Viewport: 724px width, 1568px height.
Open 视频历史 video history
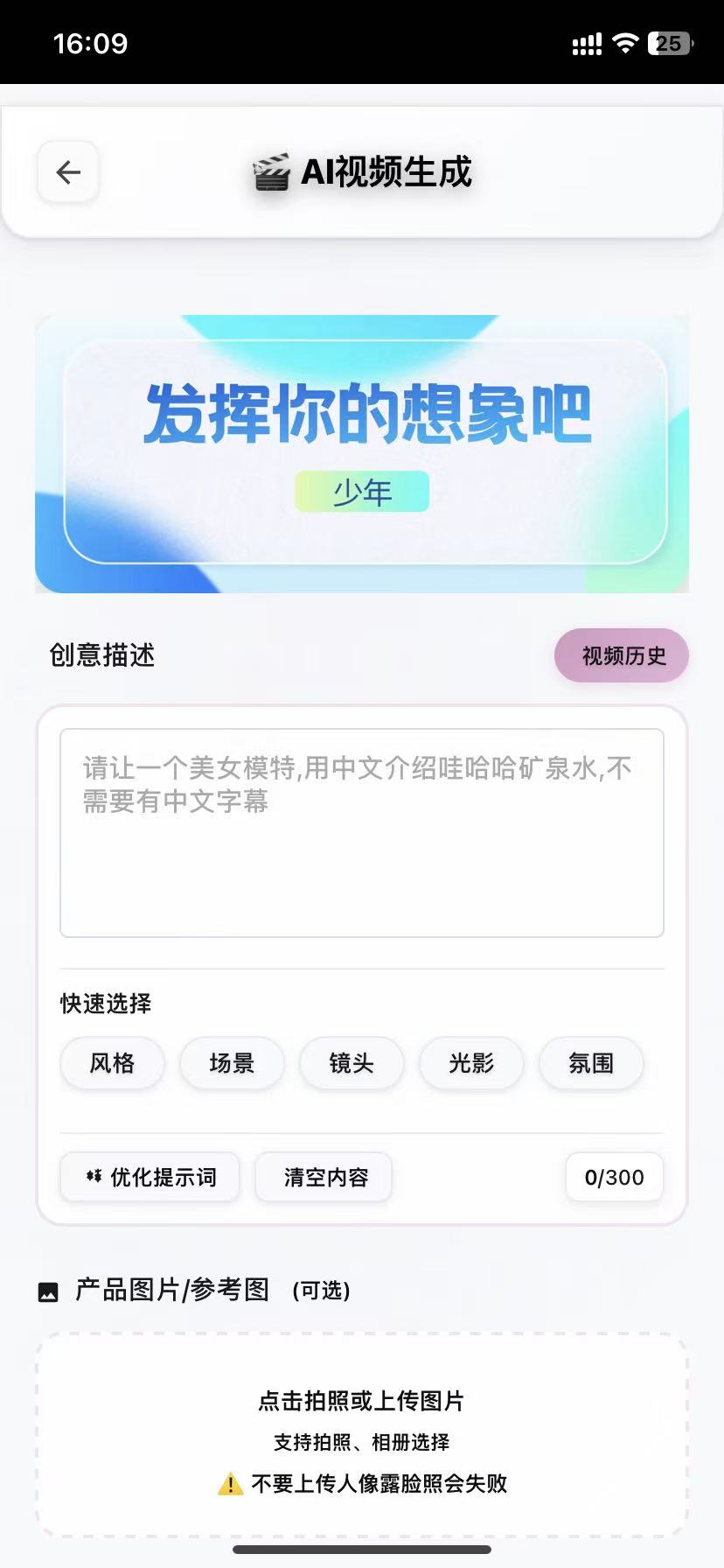pyautogui.click(x=622, y=655)
